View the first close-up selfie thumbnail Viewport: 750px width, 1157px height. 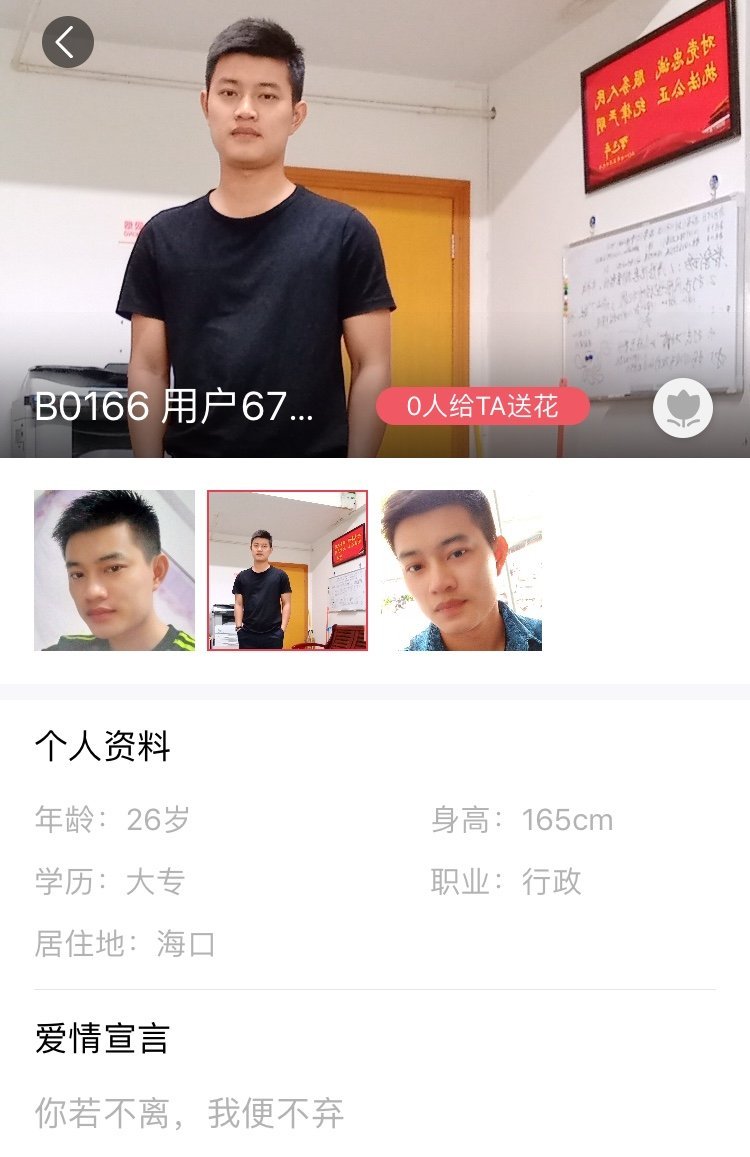[114, 570]
